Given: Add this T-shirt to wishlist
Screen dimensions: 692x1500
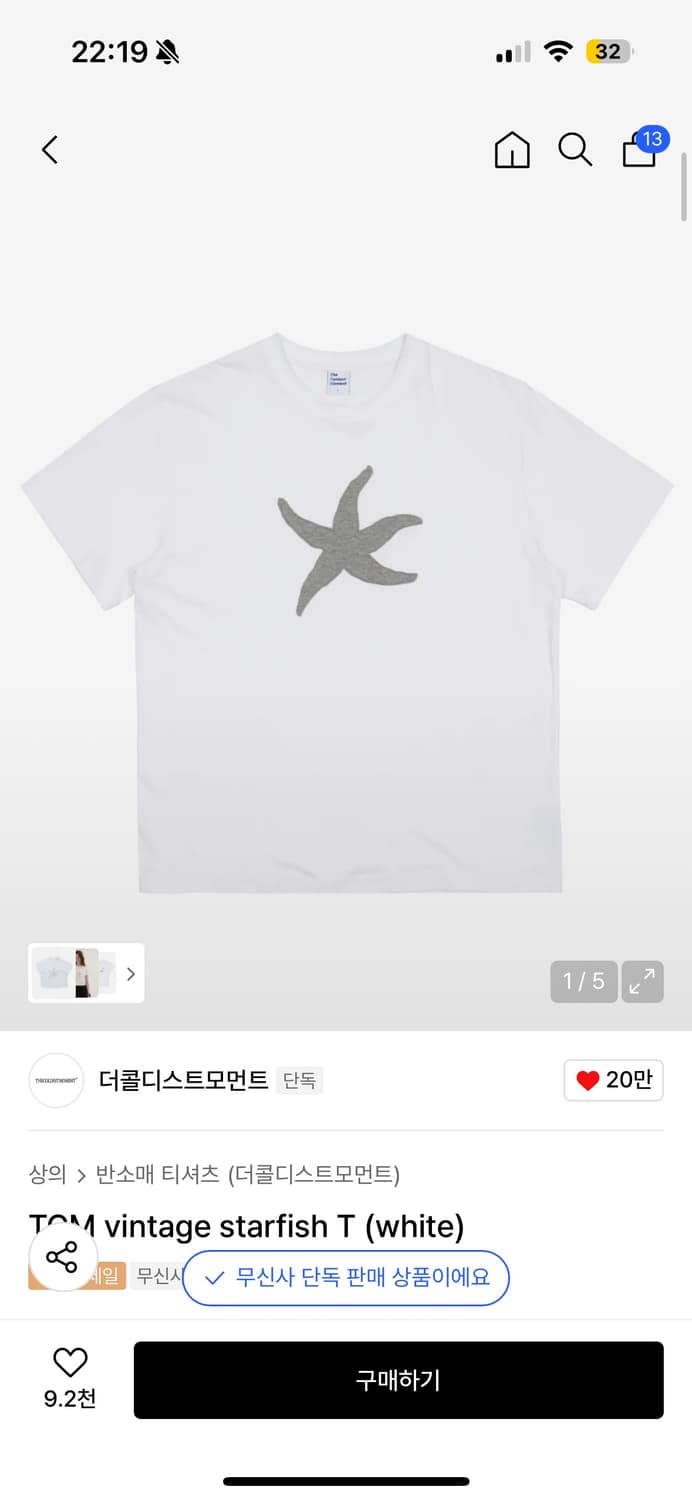Looking at the screenshot, I should click(x=70, y=1378).
